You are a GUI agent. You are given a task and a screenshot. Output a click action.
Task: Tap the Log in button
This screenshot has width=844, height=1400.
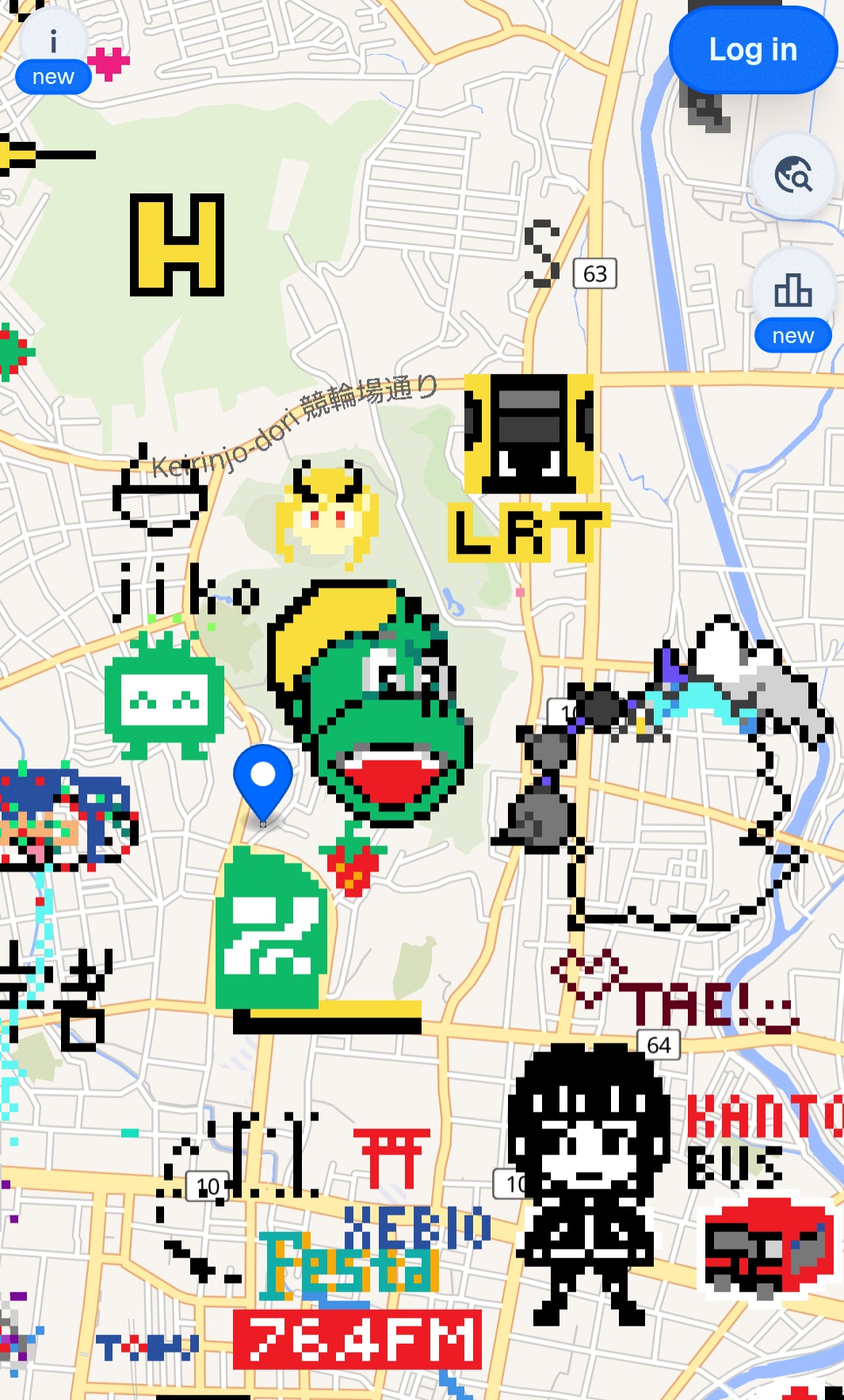[753, 50]
